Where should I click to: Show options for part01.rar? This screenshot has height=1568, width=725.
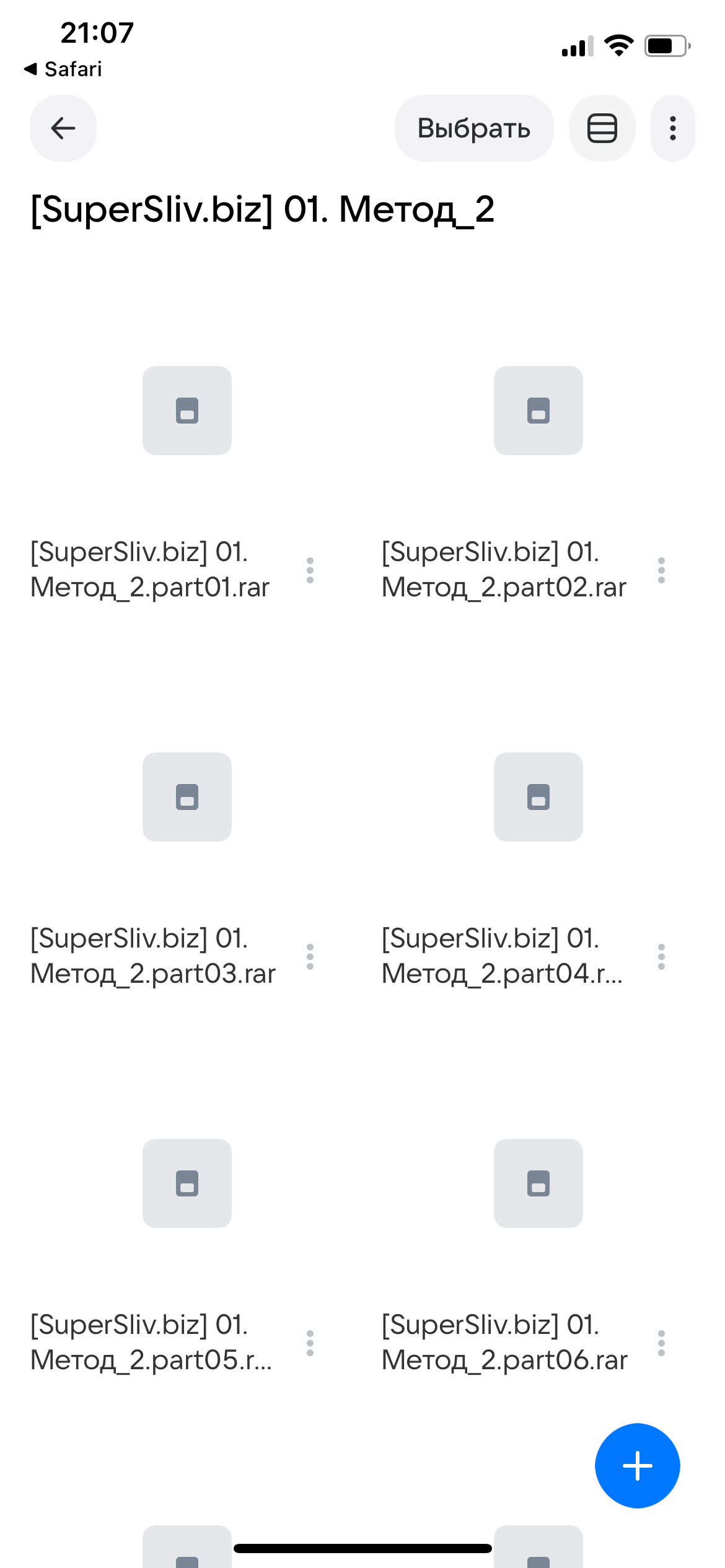coord(310,570)
